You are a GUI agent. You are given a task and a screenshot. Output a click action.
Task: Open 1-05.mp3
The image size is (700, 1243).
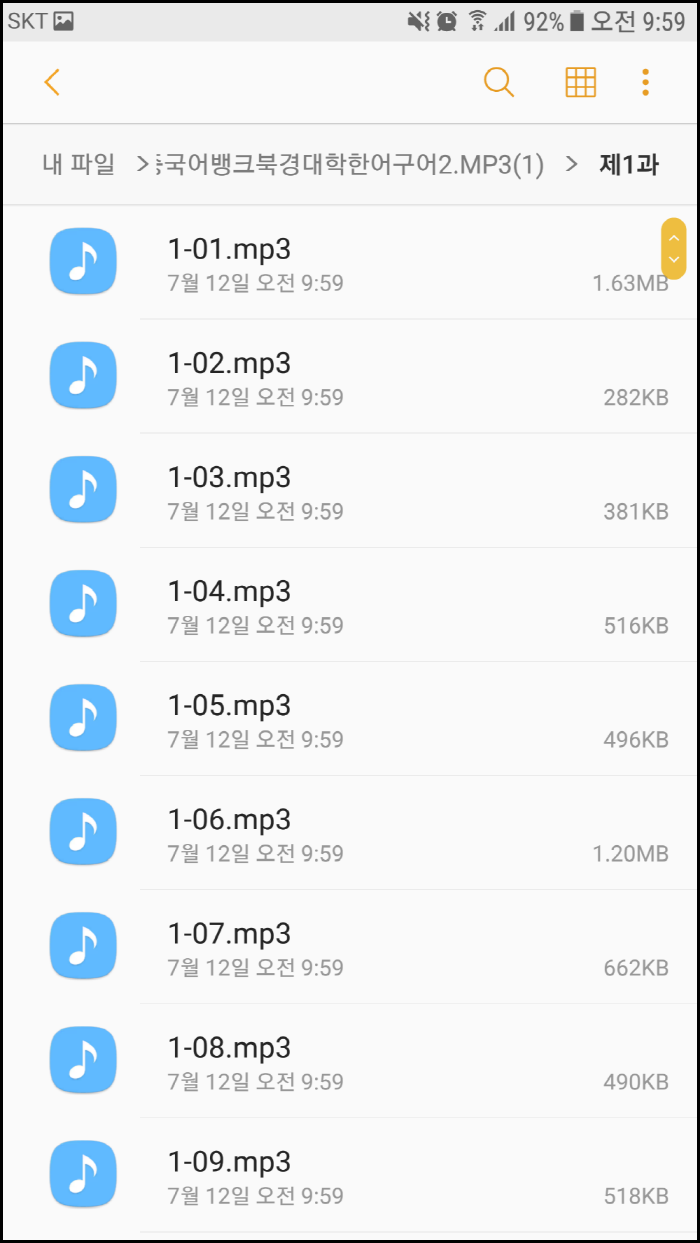coord(350,719)
